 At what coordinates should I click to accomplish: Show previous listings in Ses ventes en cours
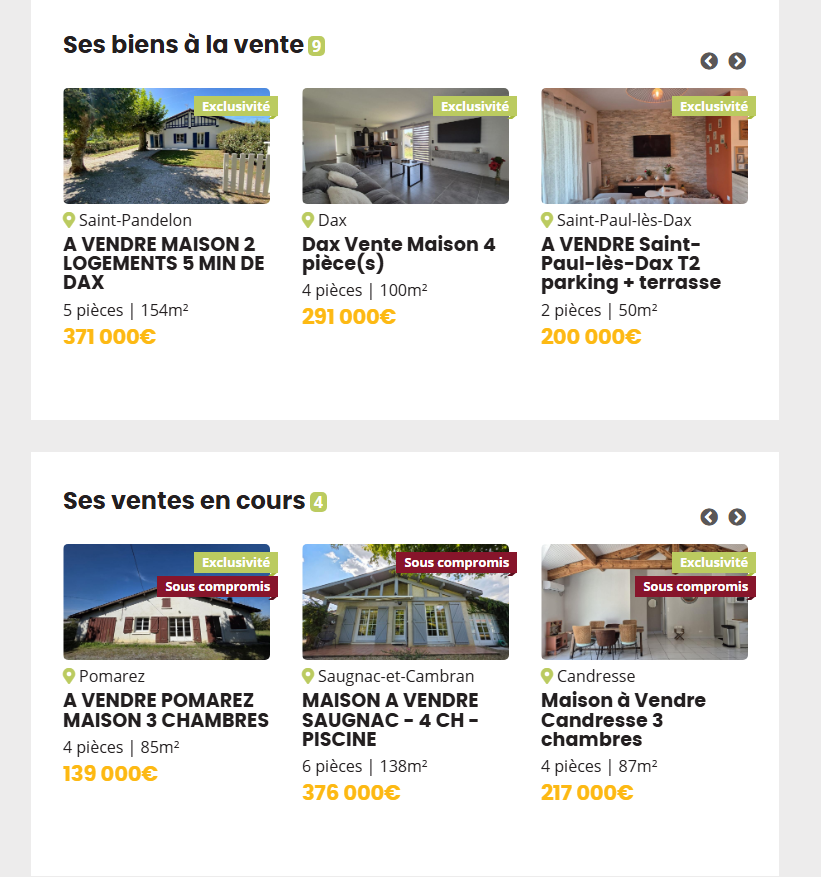click(709, 517)
